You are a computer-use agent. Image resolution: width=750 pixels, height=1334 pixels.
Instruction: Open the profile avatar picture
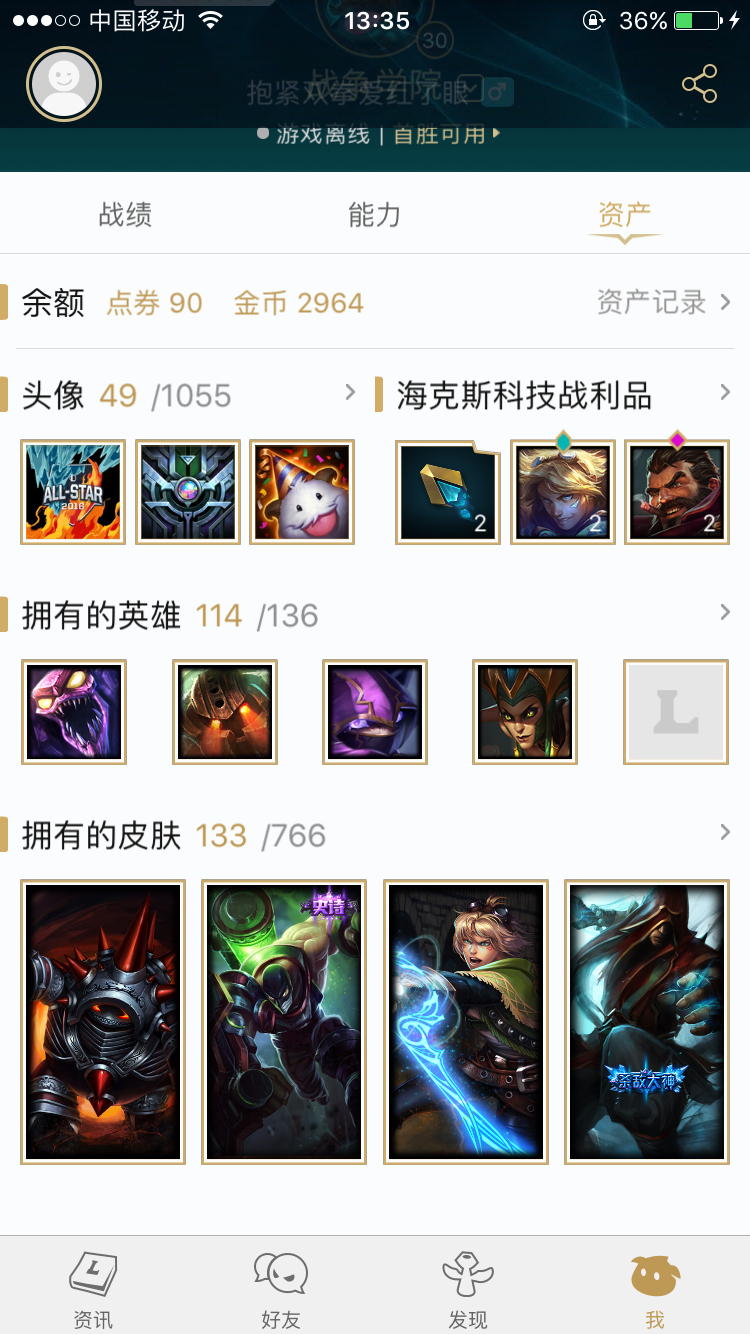click(64, 84)
